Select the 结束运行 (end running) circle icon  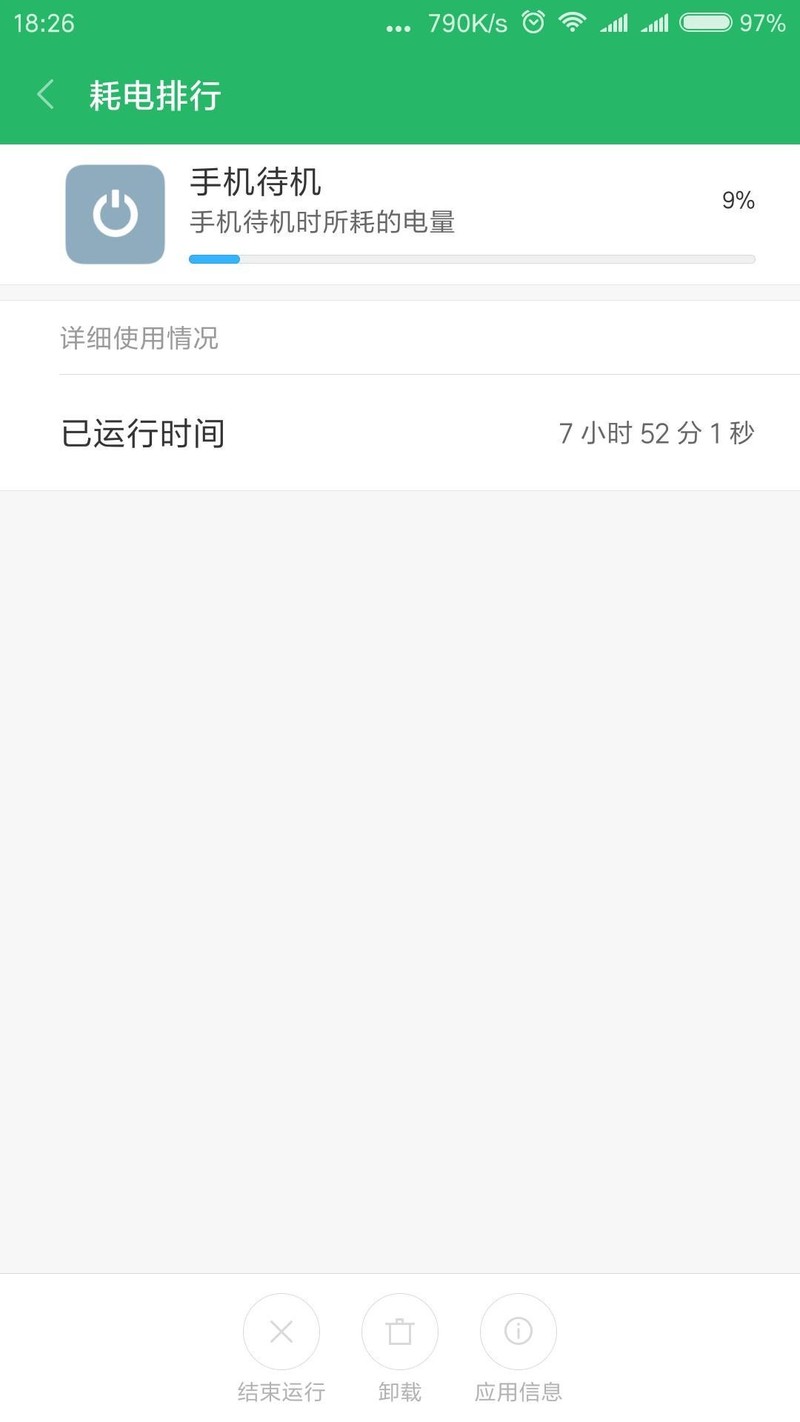(x=281, y=1331)
